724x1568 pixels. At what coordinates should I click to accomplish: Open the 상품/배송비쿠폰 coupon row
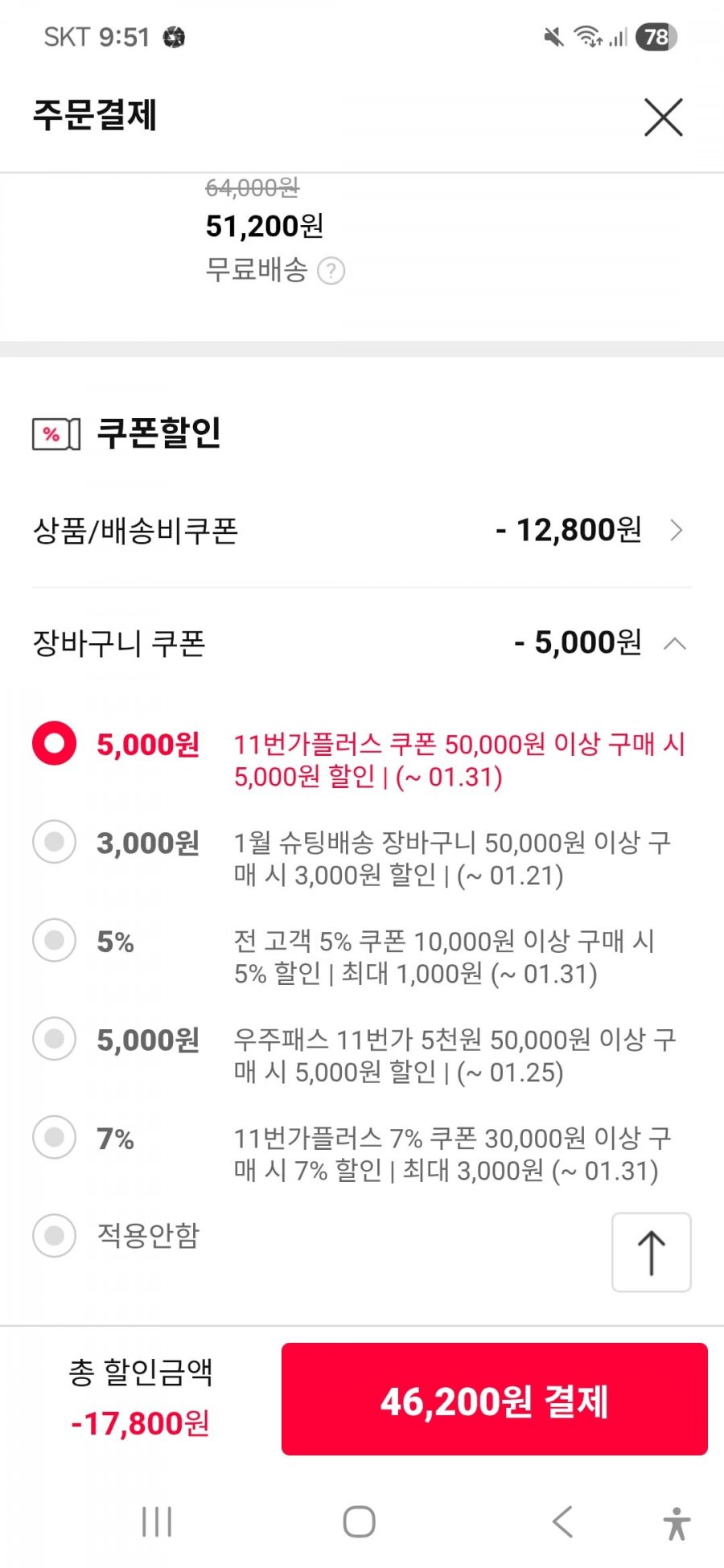[361, 531]
